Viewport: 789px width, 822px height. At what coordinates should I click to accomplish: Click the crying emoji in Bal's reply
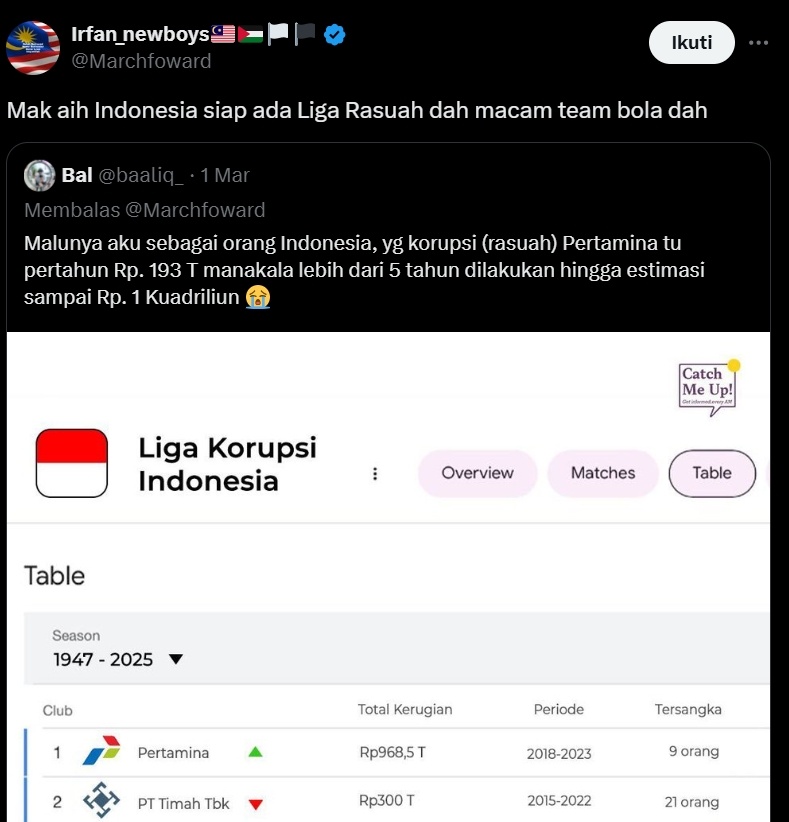(x=259, y=296)
